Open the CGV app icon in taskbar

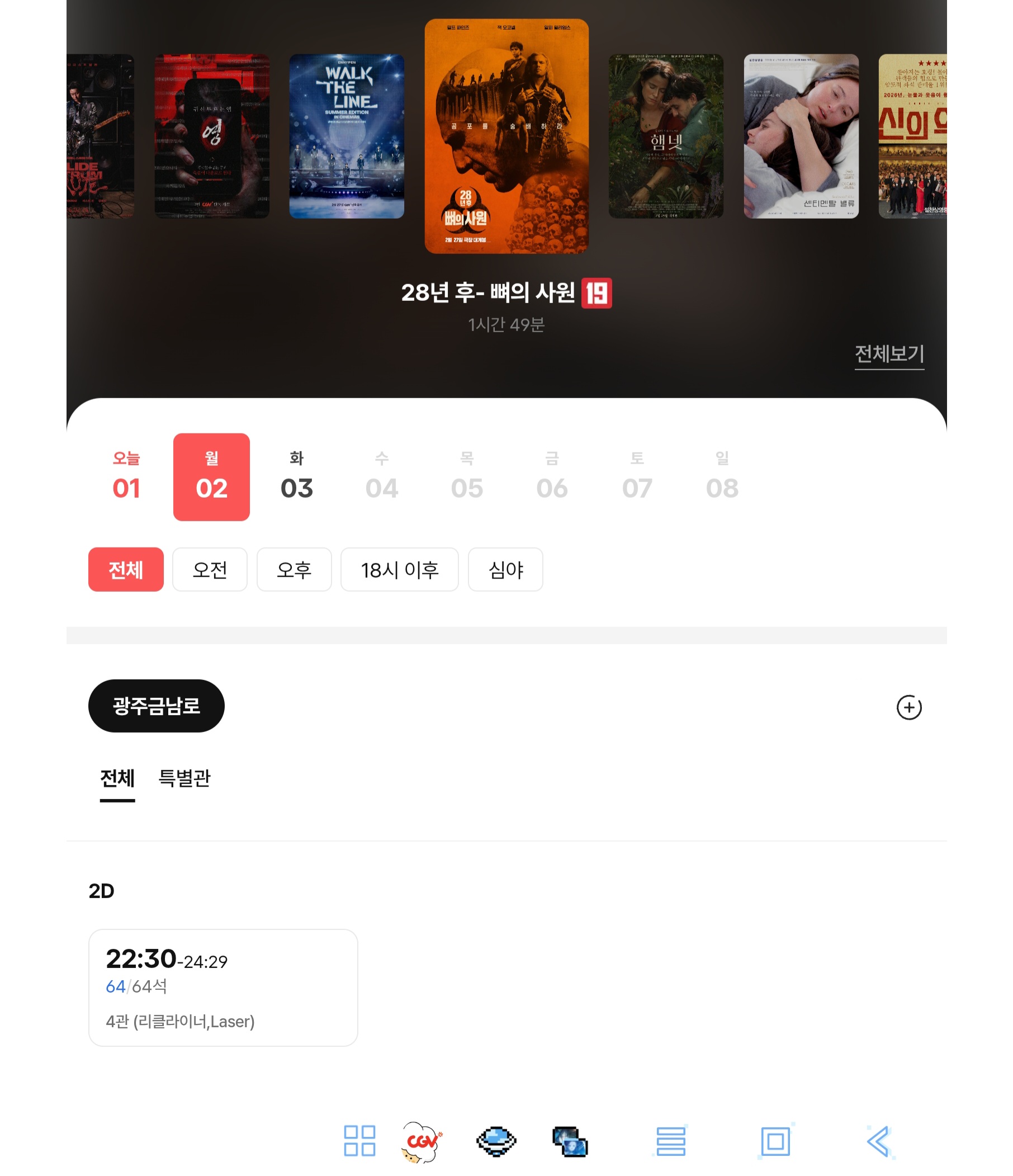(421, 1141)
